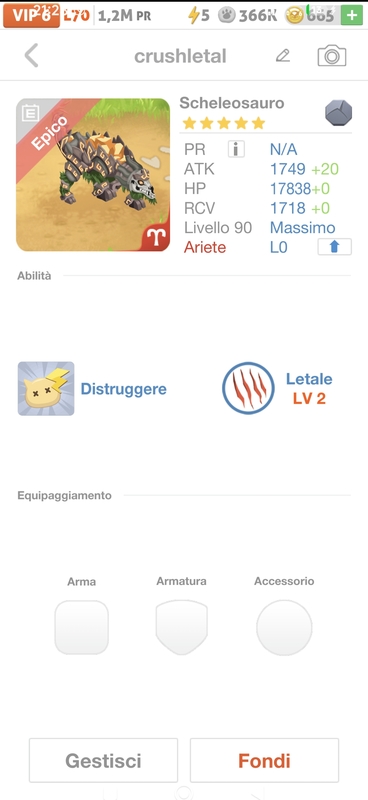The width and height of the screenshot is (368, 800).
Task: Edit the name crushletal with the pencil icon
Action: click(x=283, y=56)
